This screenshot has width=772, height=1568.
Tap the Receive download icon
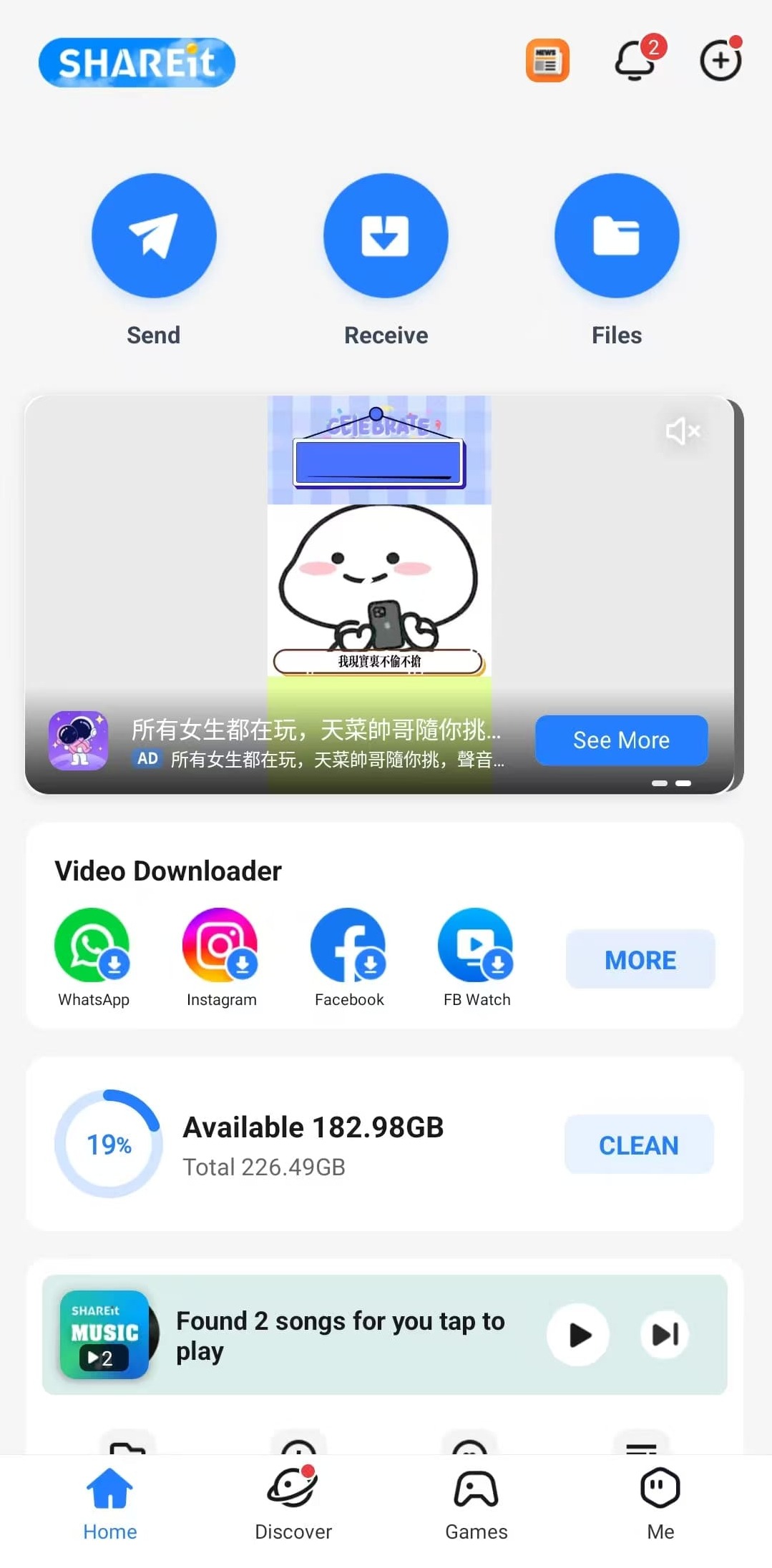coord(385,235)
